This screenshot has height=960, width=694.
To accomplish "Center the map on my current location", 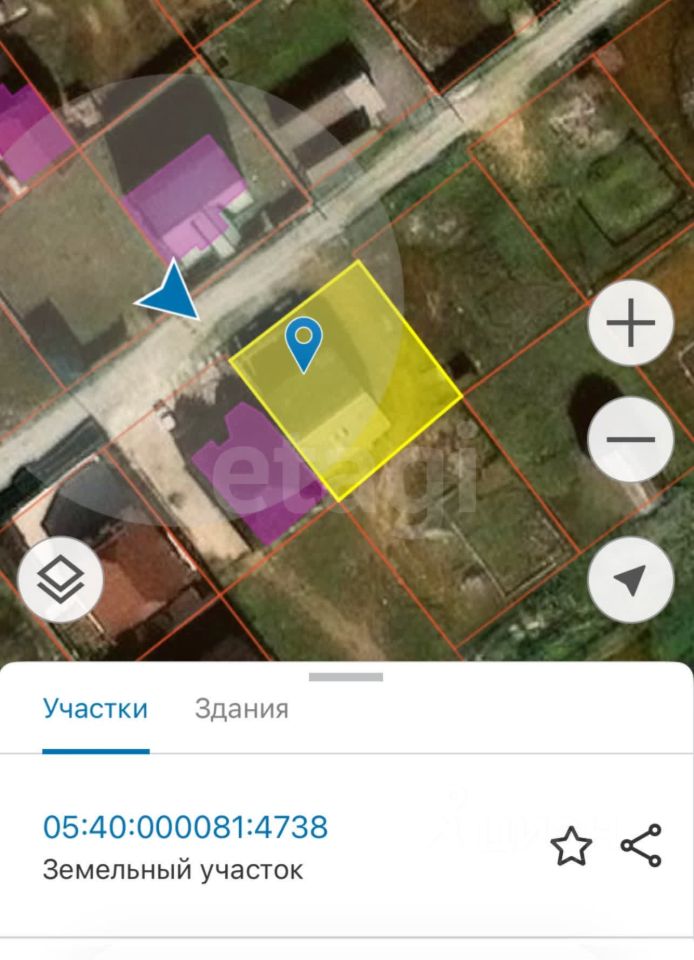I will tap(631, 579).
